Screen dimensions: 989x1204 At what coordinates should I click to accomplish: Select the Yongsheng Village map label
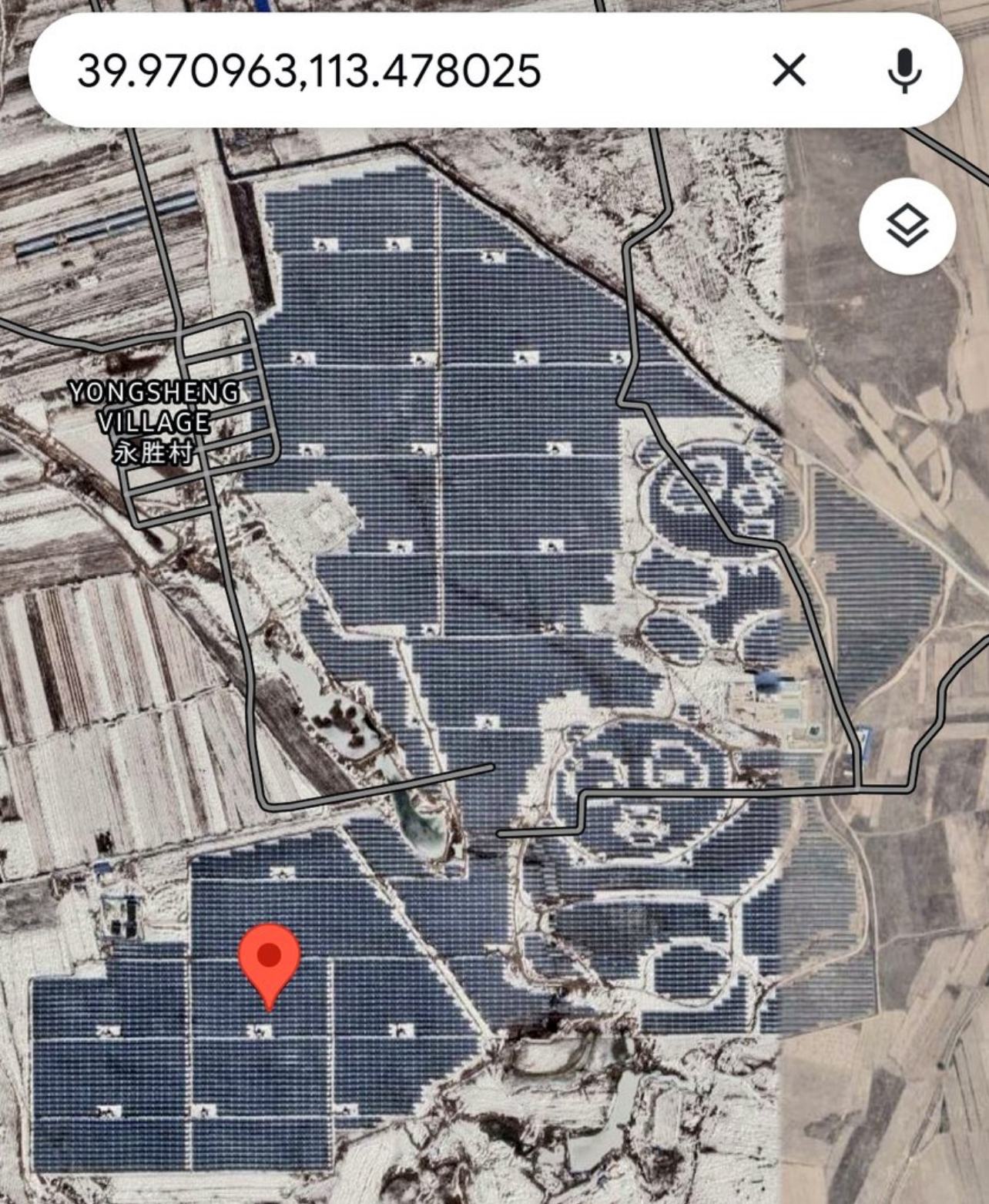[154, 421]
